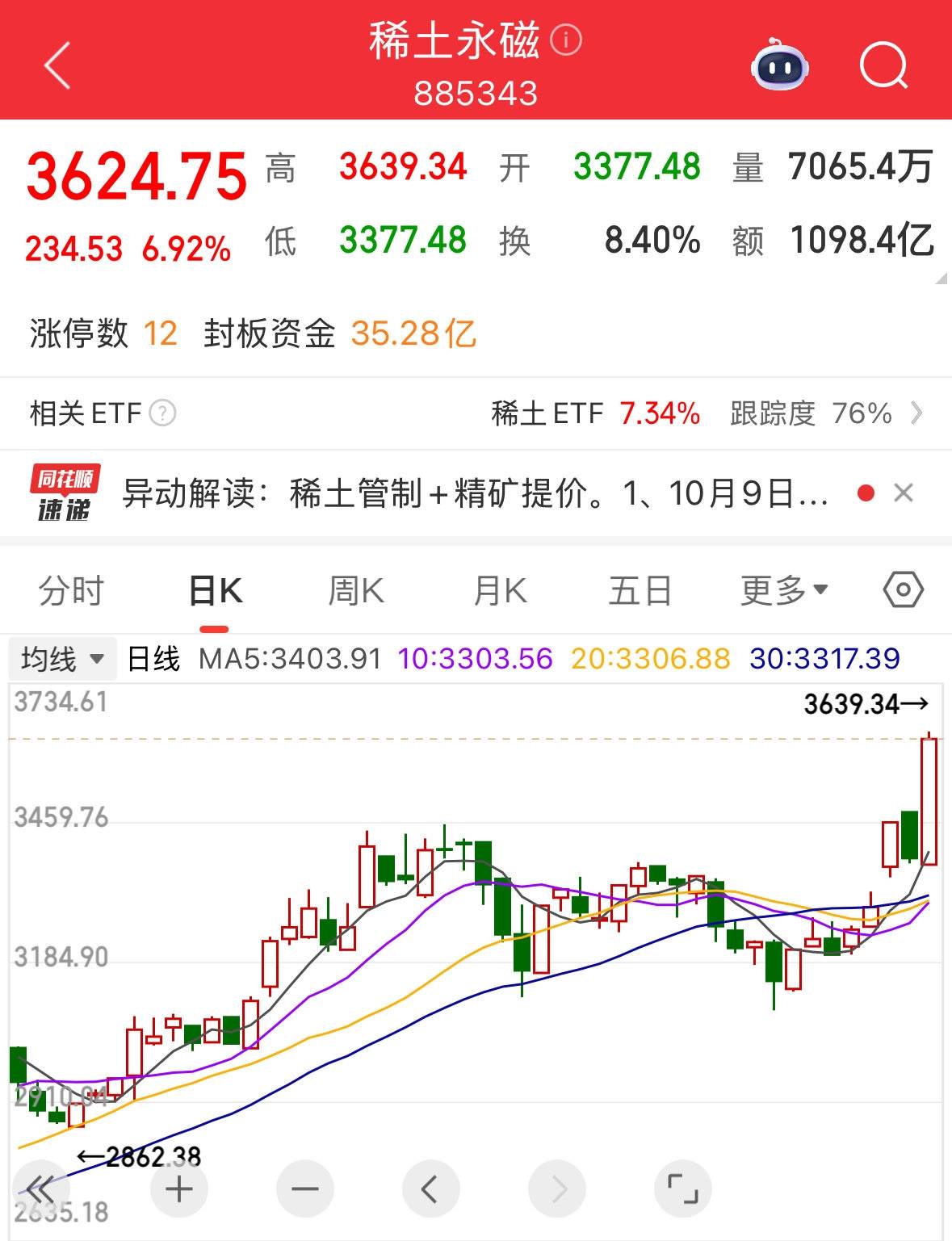Image resolution: width=952 pixels, height=1241 pixels.
Task: Switch to the 周K chart tab
Action: pyautogui.click(x=356, y=591)
